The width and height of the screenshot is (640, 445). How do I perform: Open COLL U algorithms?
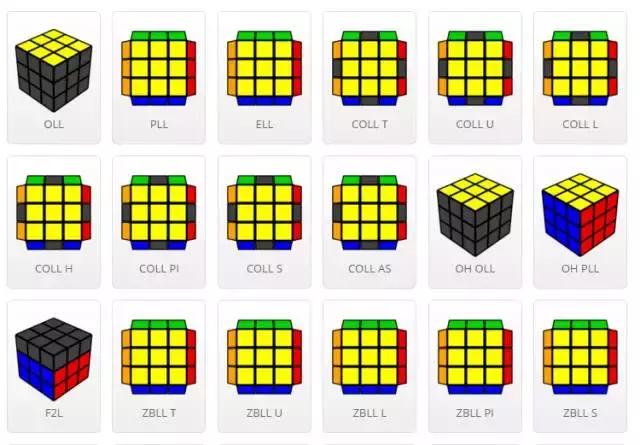pyautogui.click(x=474, y=78)
